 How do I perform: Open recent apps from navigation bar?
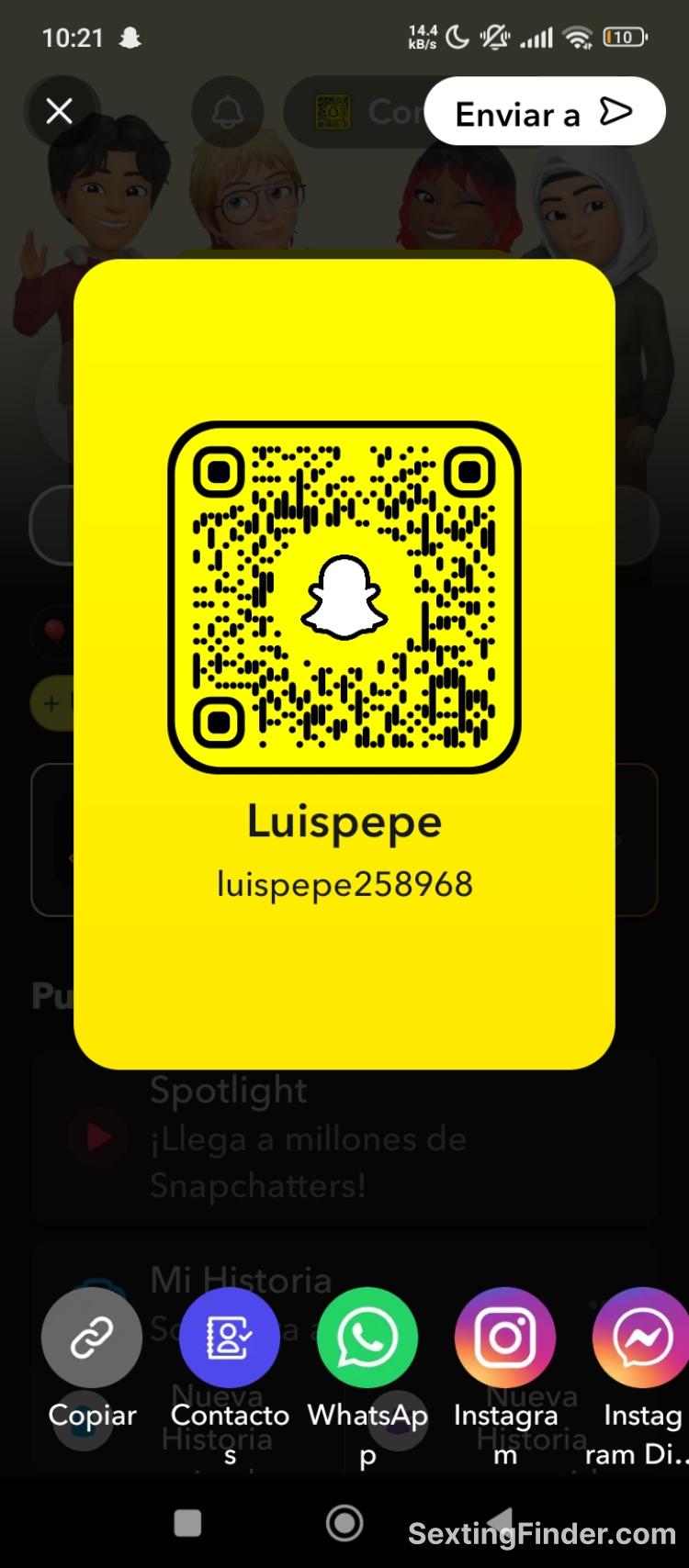click(187, 1524)
